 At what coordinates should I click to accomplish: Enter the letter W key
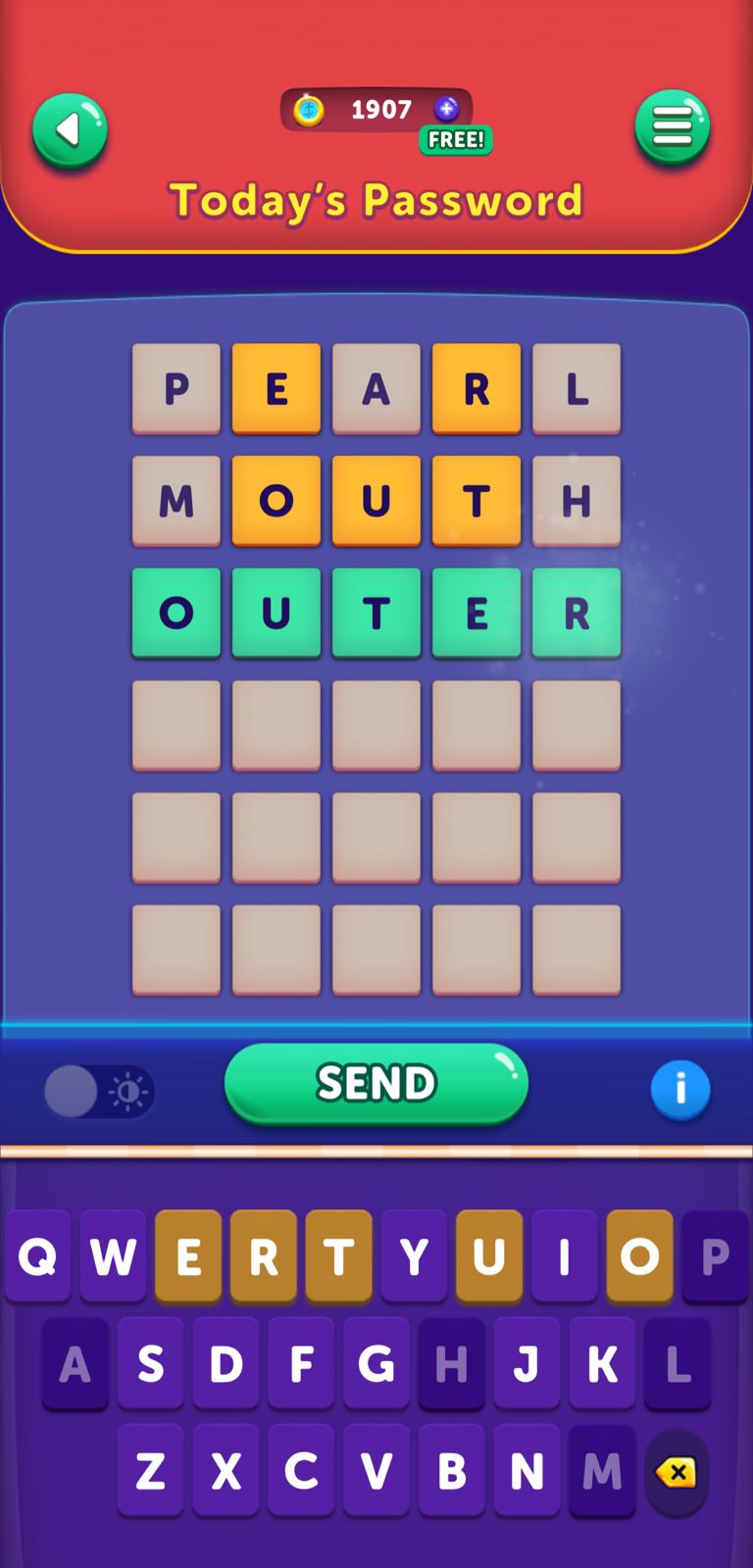coord(113,1255)
